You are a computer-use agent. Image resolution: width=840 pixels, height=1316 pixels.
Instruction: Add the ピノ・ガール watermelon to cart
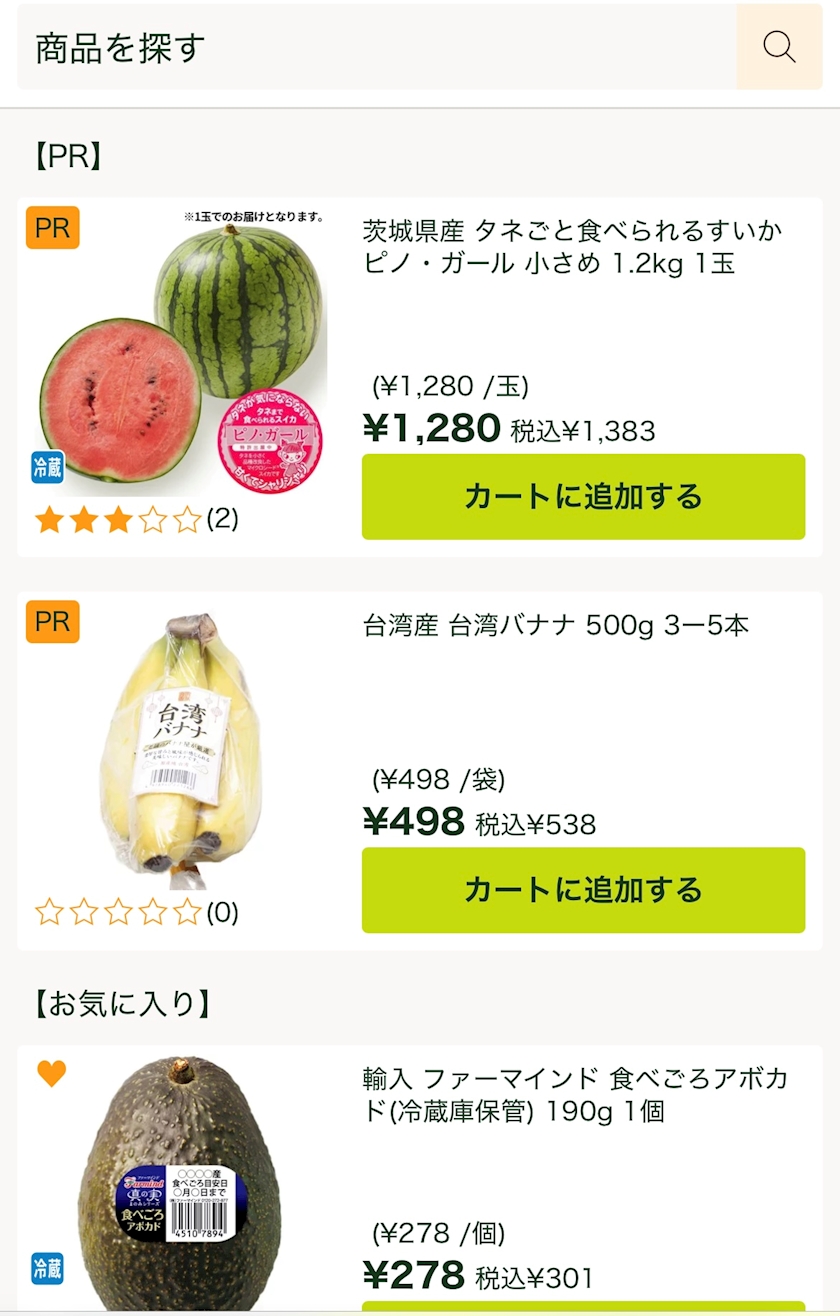[583, 497]
